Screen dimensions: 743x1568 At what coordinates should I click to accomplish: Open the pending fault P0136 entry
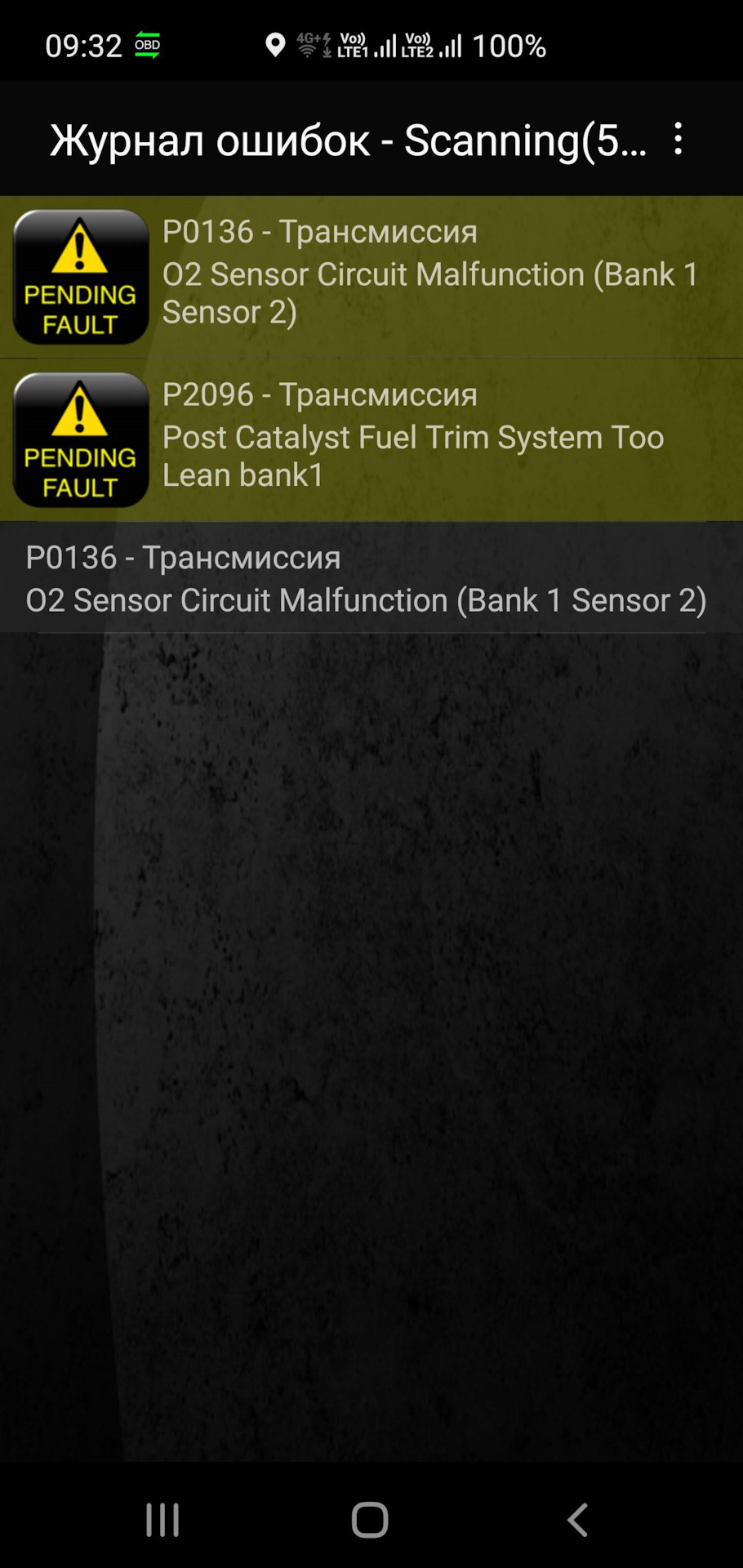(371, 277)
